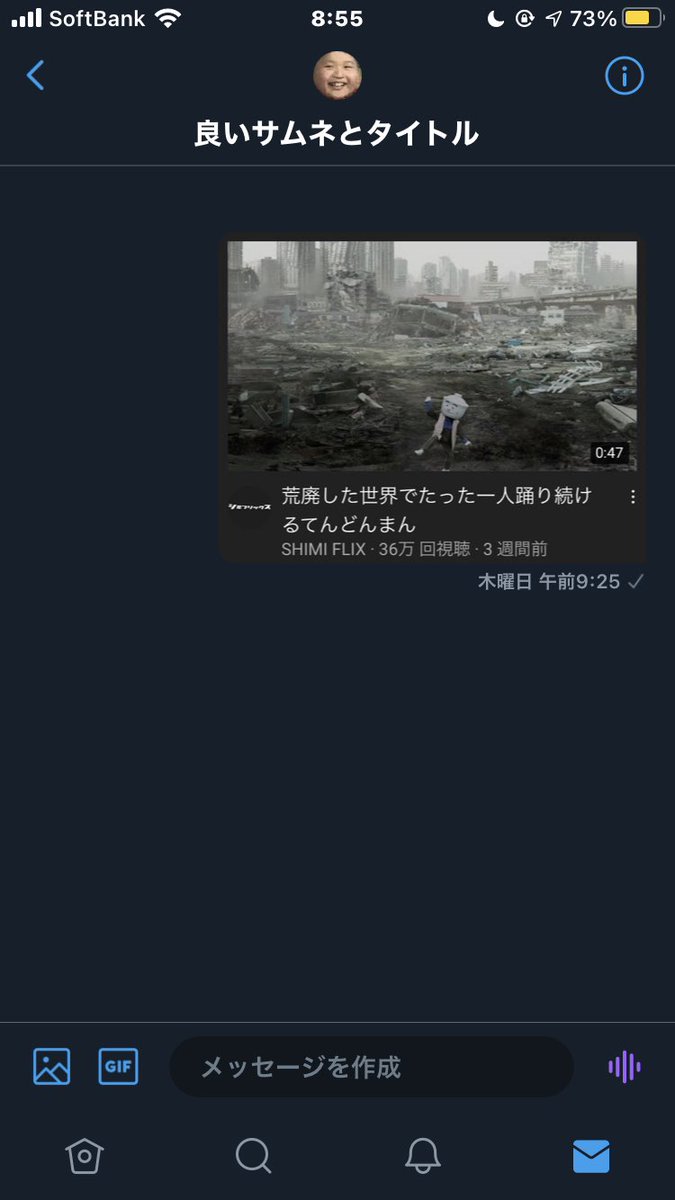This screenshot has width=675, height=1200.
Task: Open the shared SHIMI FLIX video image
Action: click(x=432, y=355)
